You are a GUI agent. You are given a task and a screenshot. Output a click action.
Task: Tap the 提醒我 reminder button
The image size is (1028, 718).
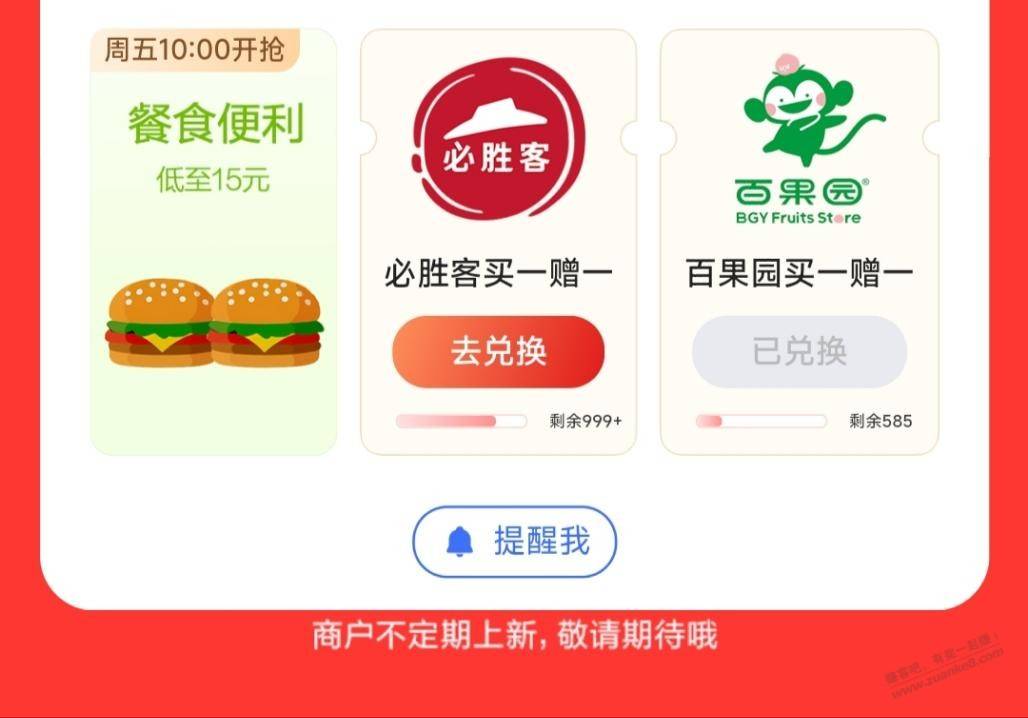coord(515,541)
